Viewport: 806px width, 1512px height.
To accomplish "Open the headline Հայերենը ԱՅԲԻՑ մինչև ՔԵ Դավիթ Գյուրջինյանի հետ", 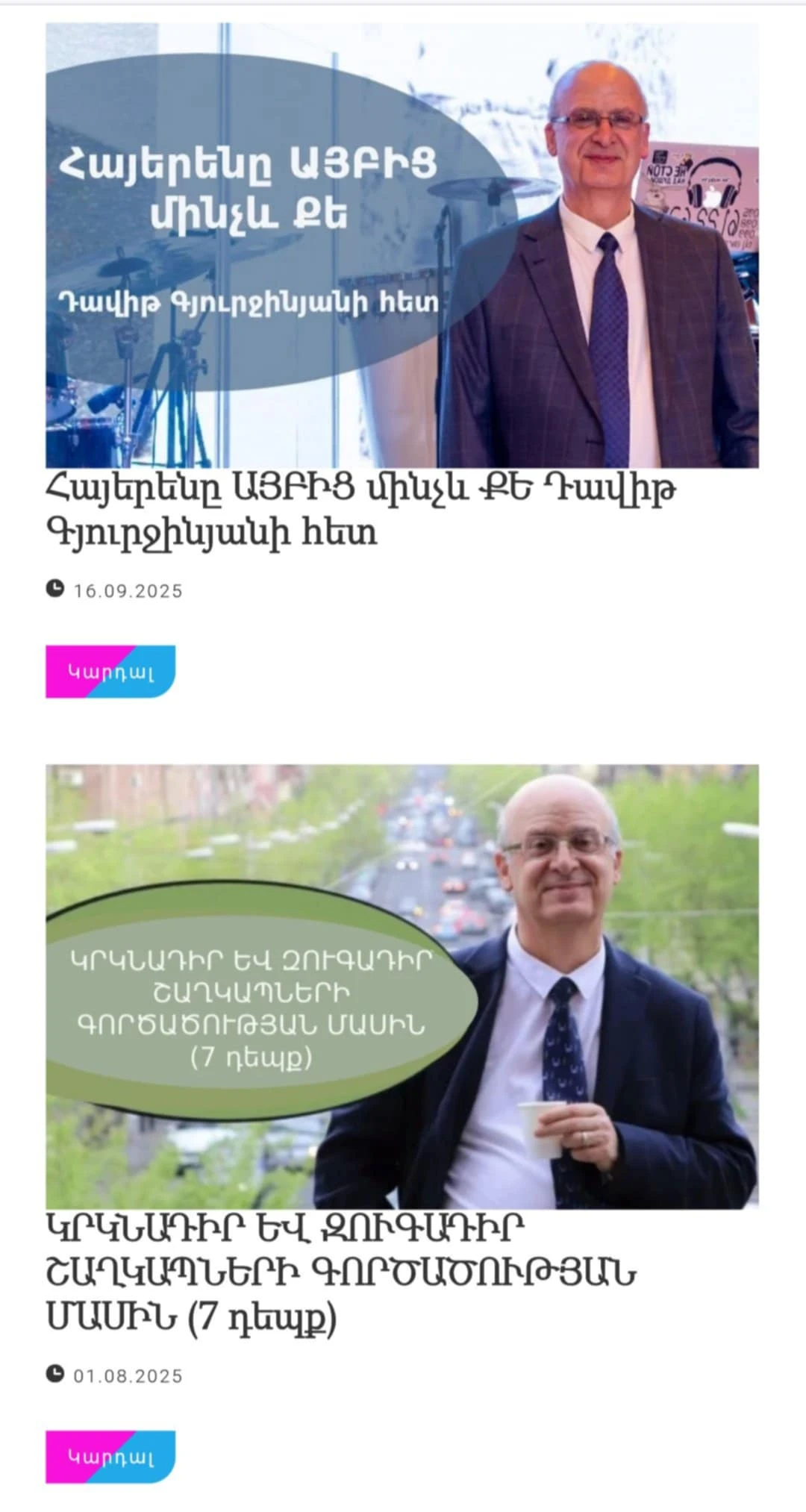I will tap(361, 511).
